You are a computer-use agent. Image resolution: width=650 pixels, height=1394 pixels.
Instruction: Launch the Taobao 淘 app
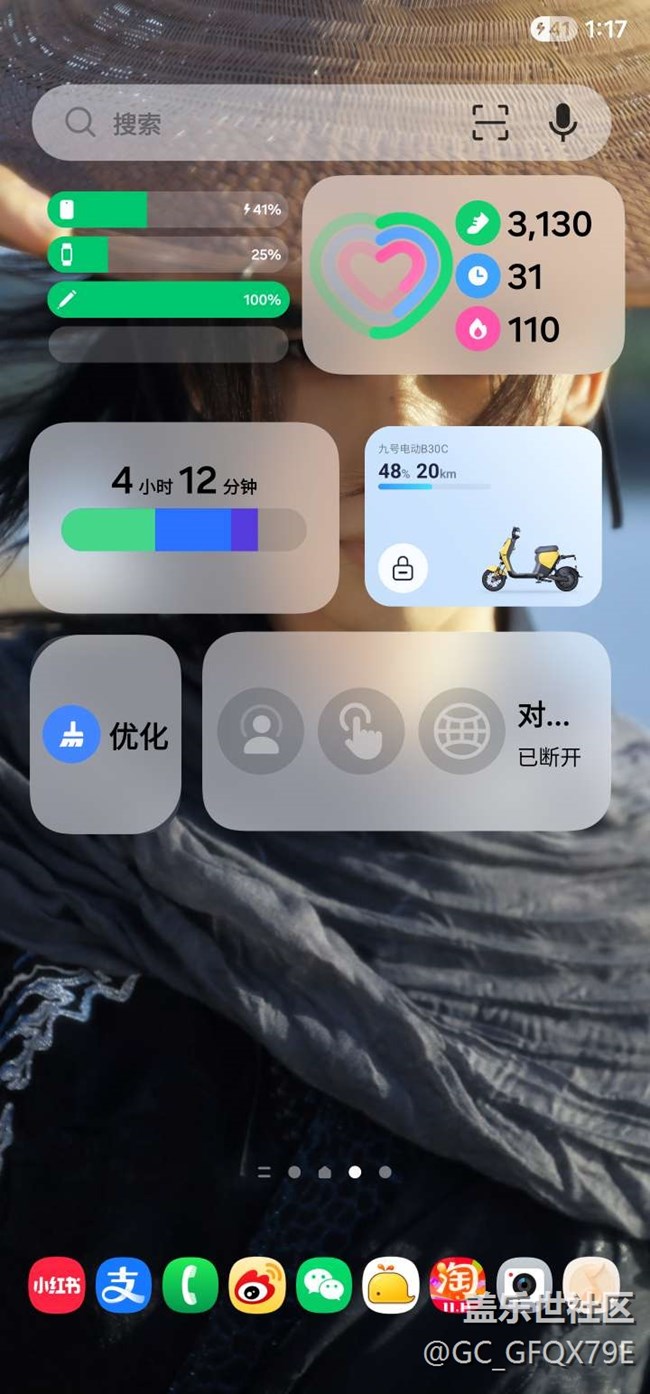pyautogui.click(x=457, y=1285)
